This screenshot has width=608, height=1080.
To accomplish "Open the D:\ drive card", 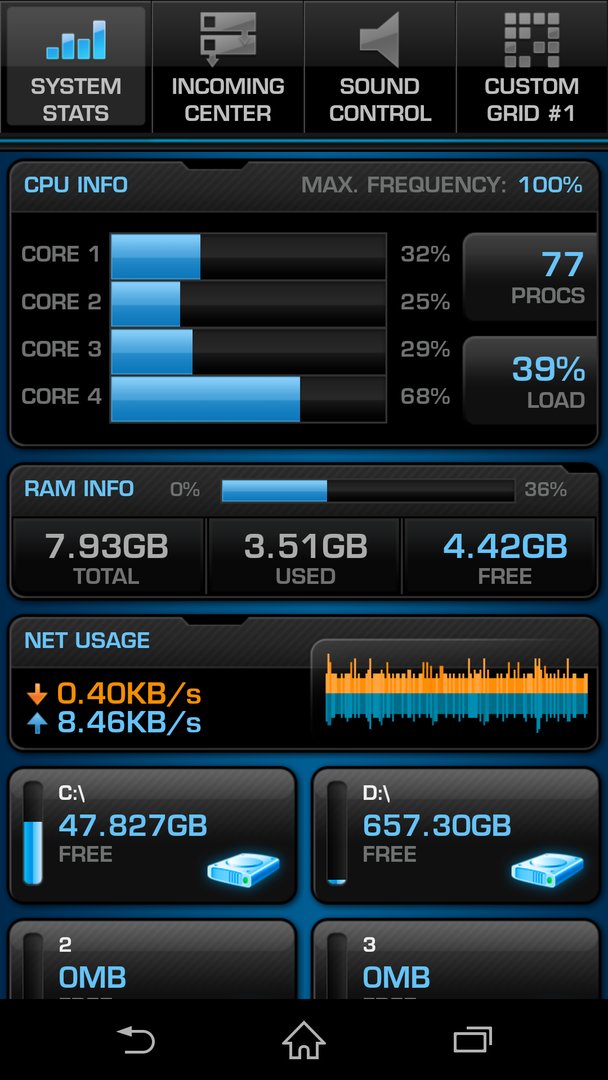I will point(456,835).
